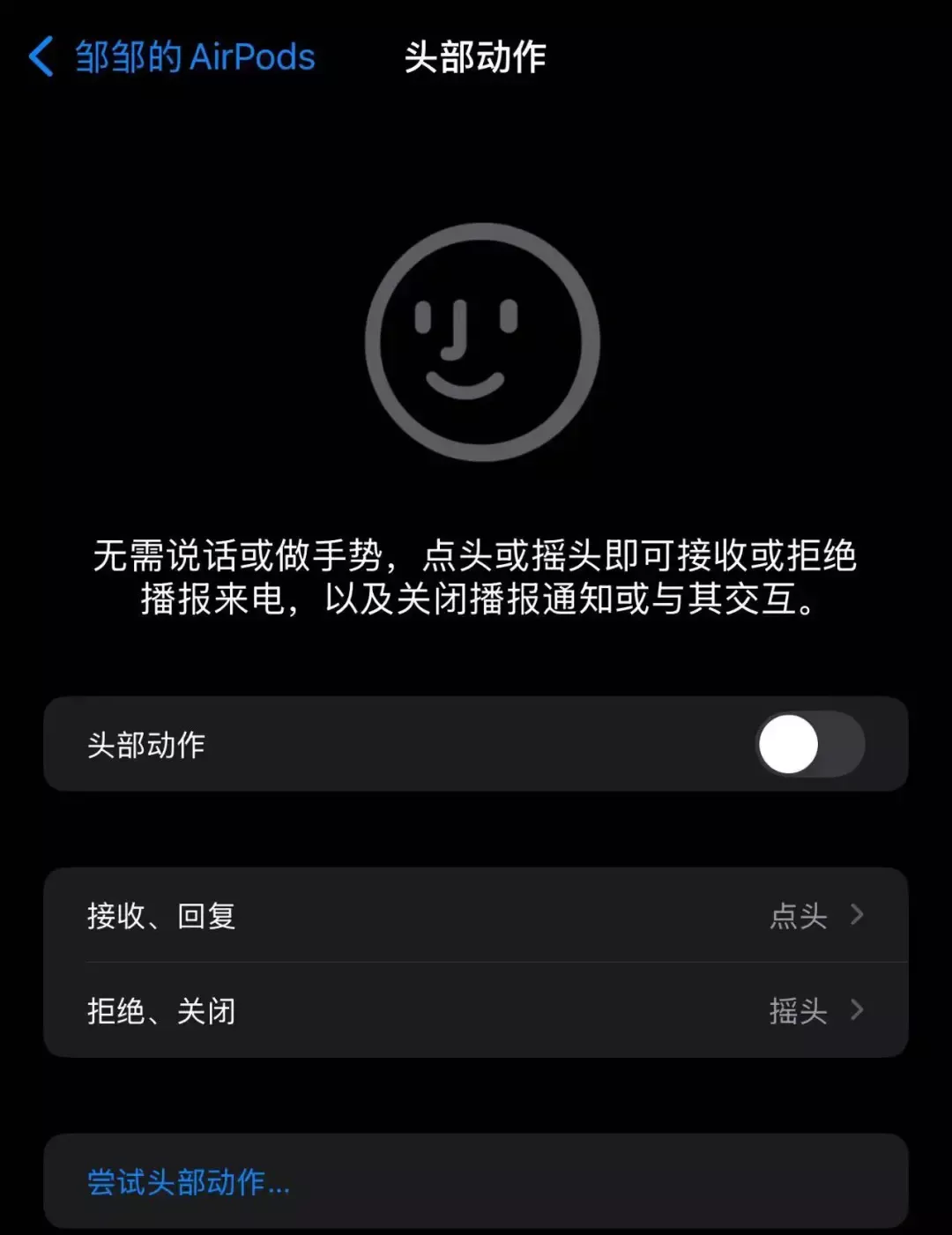The width and height of the screenshot is (952, 1235).
Task: Open the 拒绝、关闭 gesture setting
Action: pyautogui.click(x=476, y=1010)
